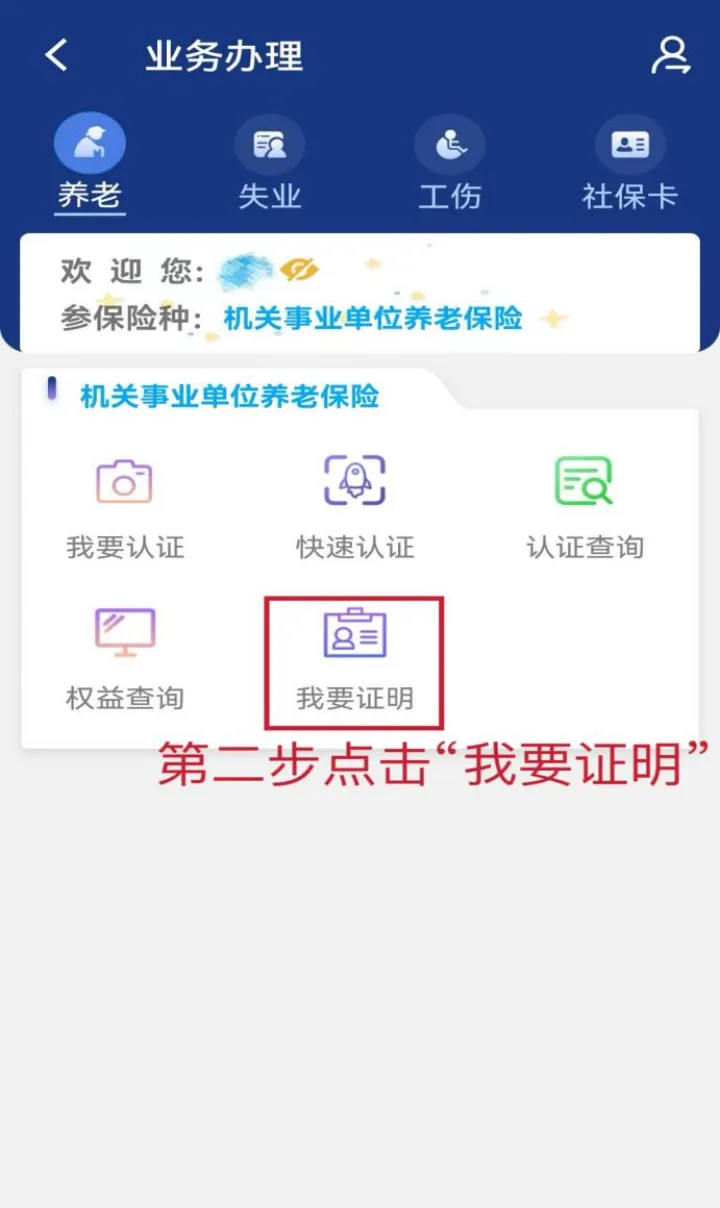Select the 权益查询 label
This screenshot has height=1208, width=720.
pos(125,697)
